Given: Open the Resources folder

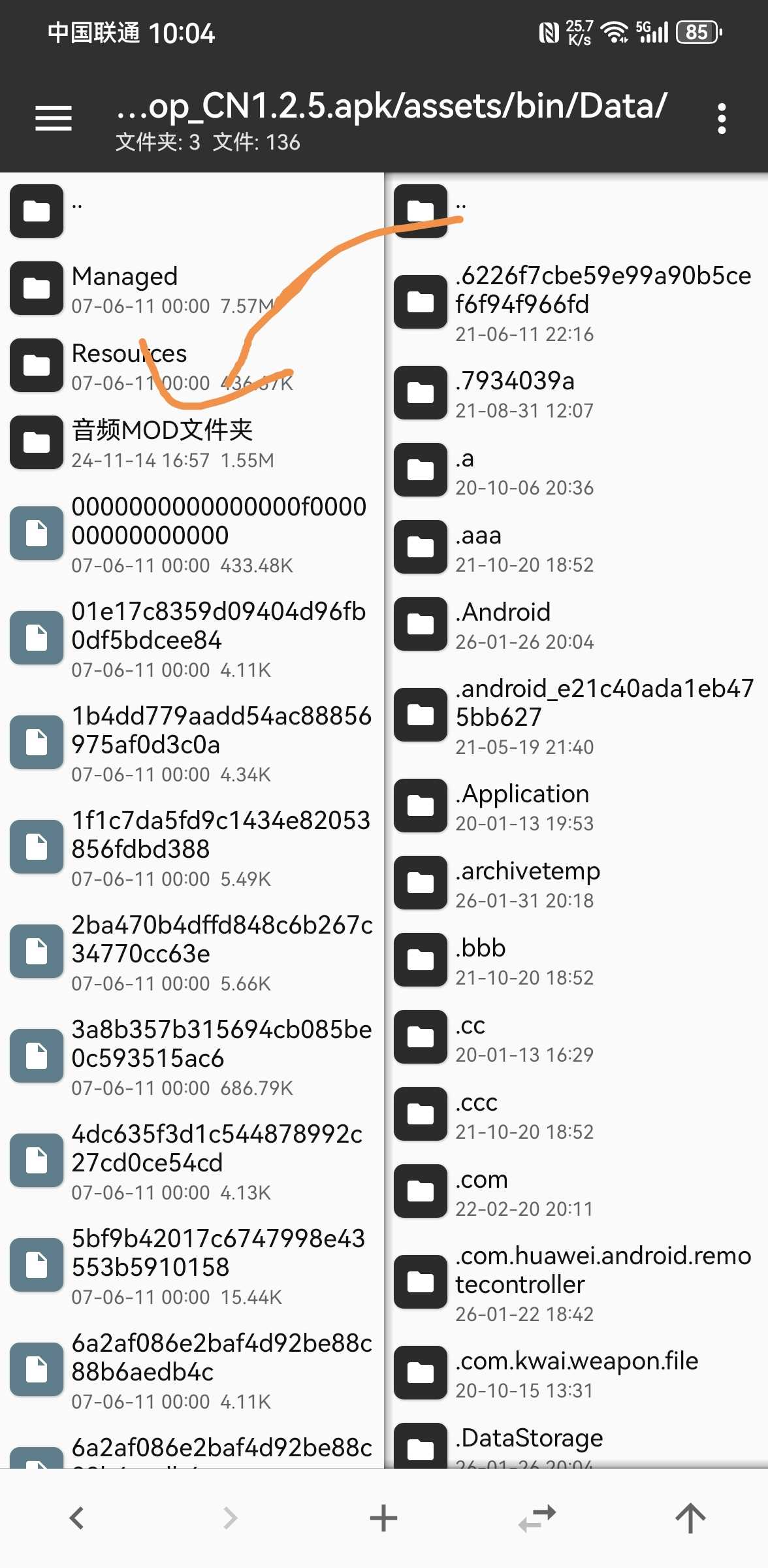Looking at the screenshot, I should click(x=129, y=366).
